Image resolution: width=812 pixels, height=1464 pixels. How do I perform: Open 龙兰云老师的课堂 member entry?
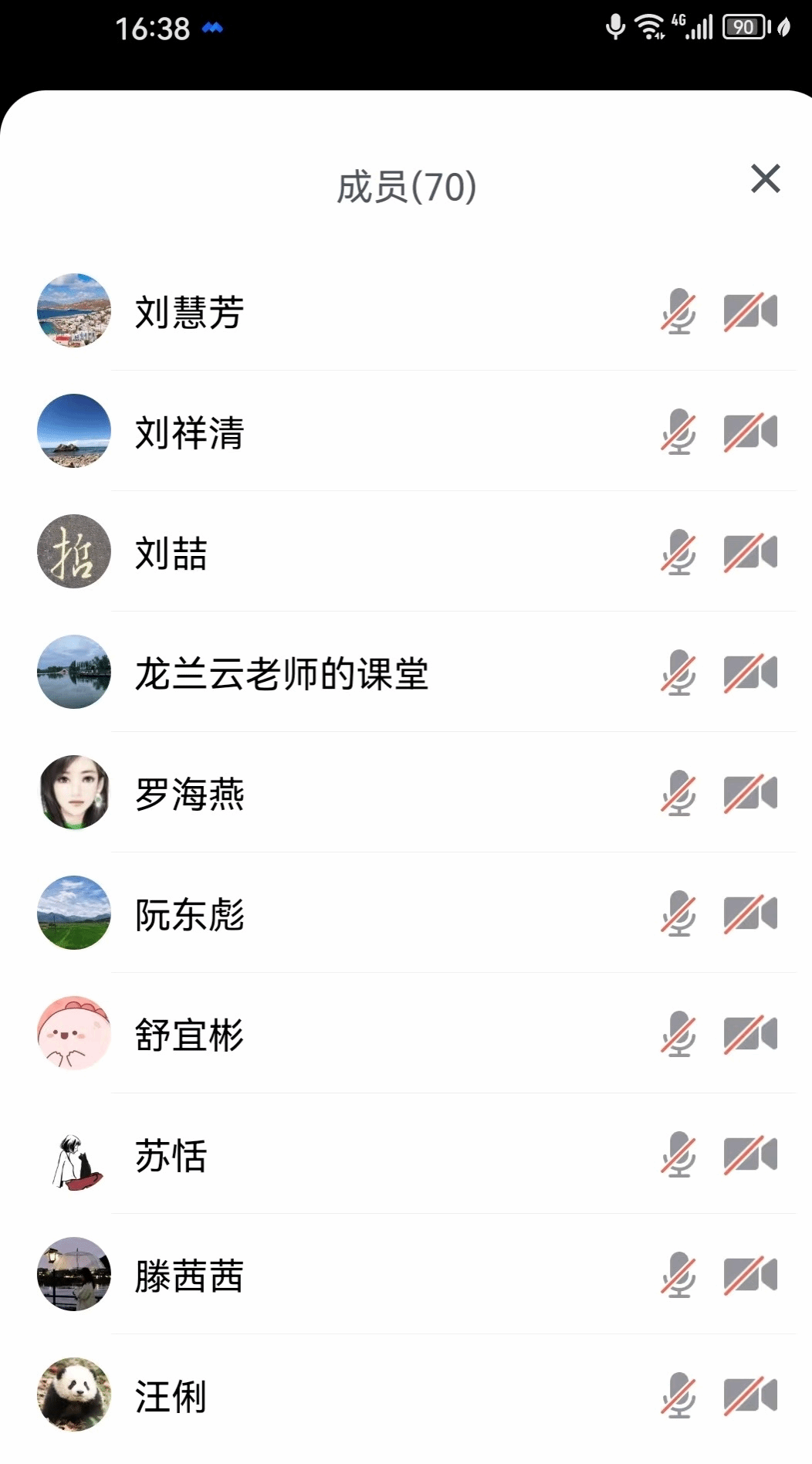tap(282, 673)
